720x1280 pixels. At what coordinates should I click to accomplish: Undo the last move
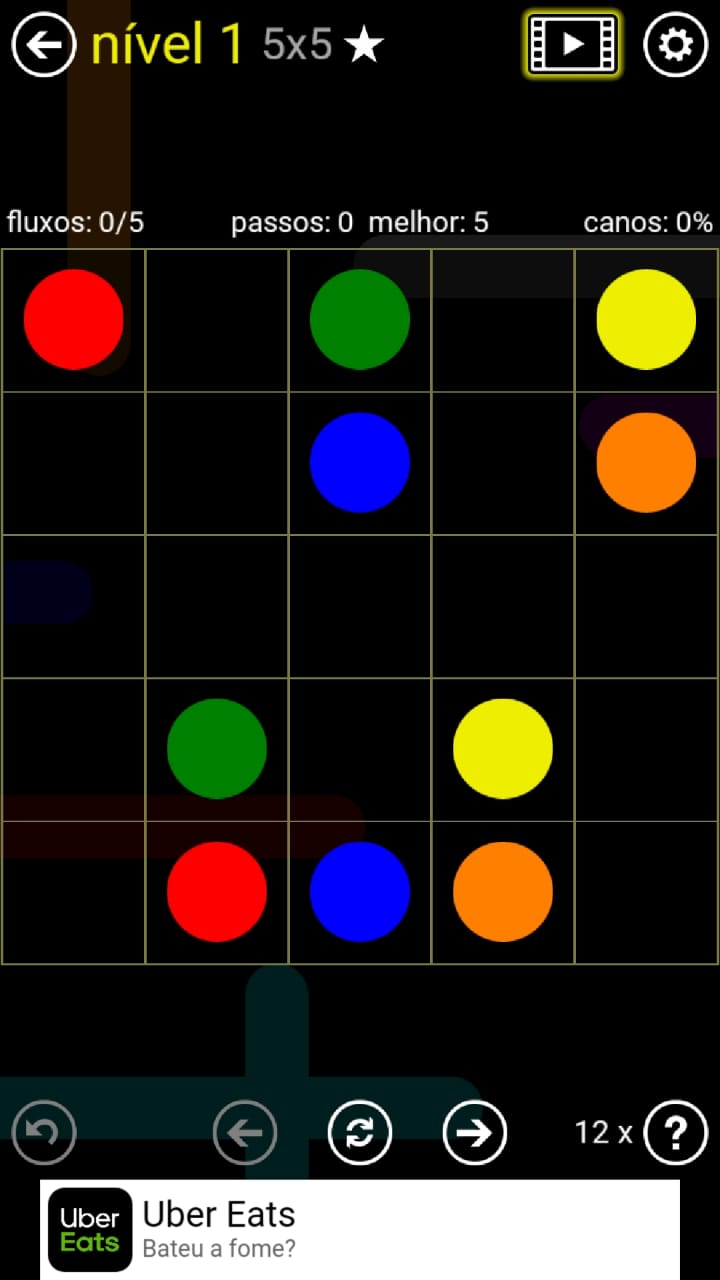pyautogui.click(x=44, y=1133)
